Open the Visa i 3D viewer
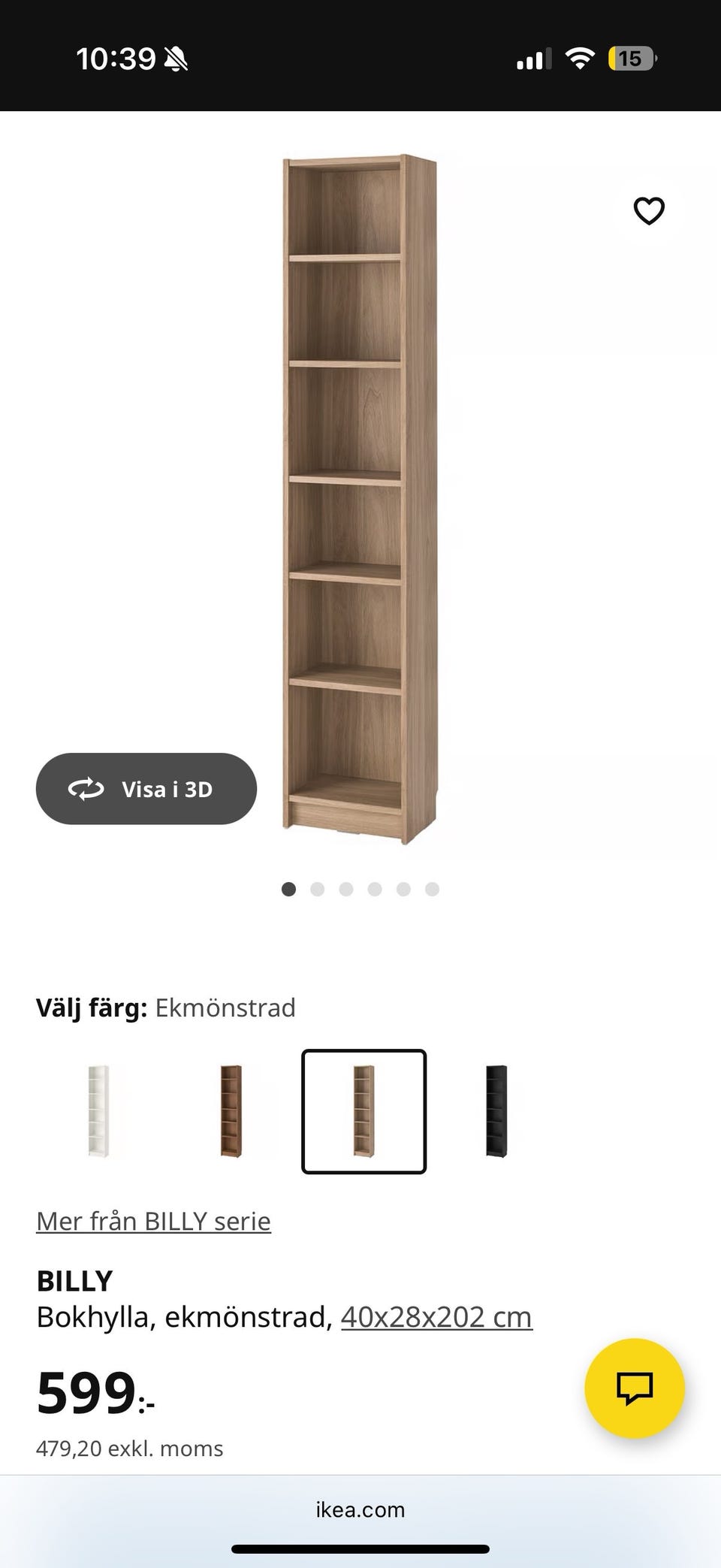This screenshot has height=1568, width=721. [146, 789]
